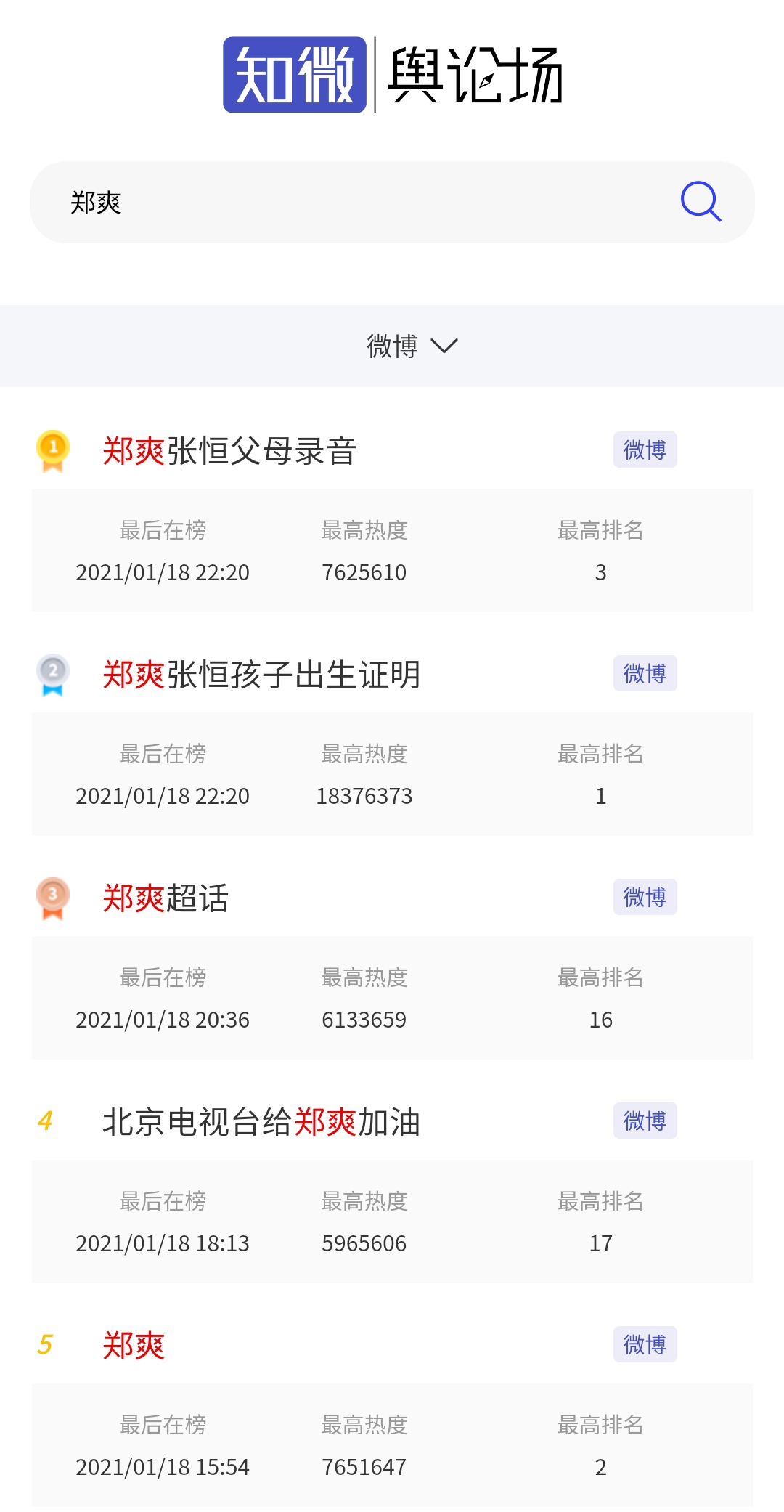The image size is (784, 1512).
Task: Click the search magnifier icon
Action: pos(699,201)
